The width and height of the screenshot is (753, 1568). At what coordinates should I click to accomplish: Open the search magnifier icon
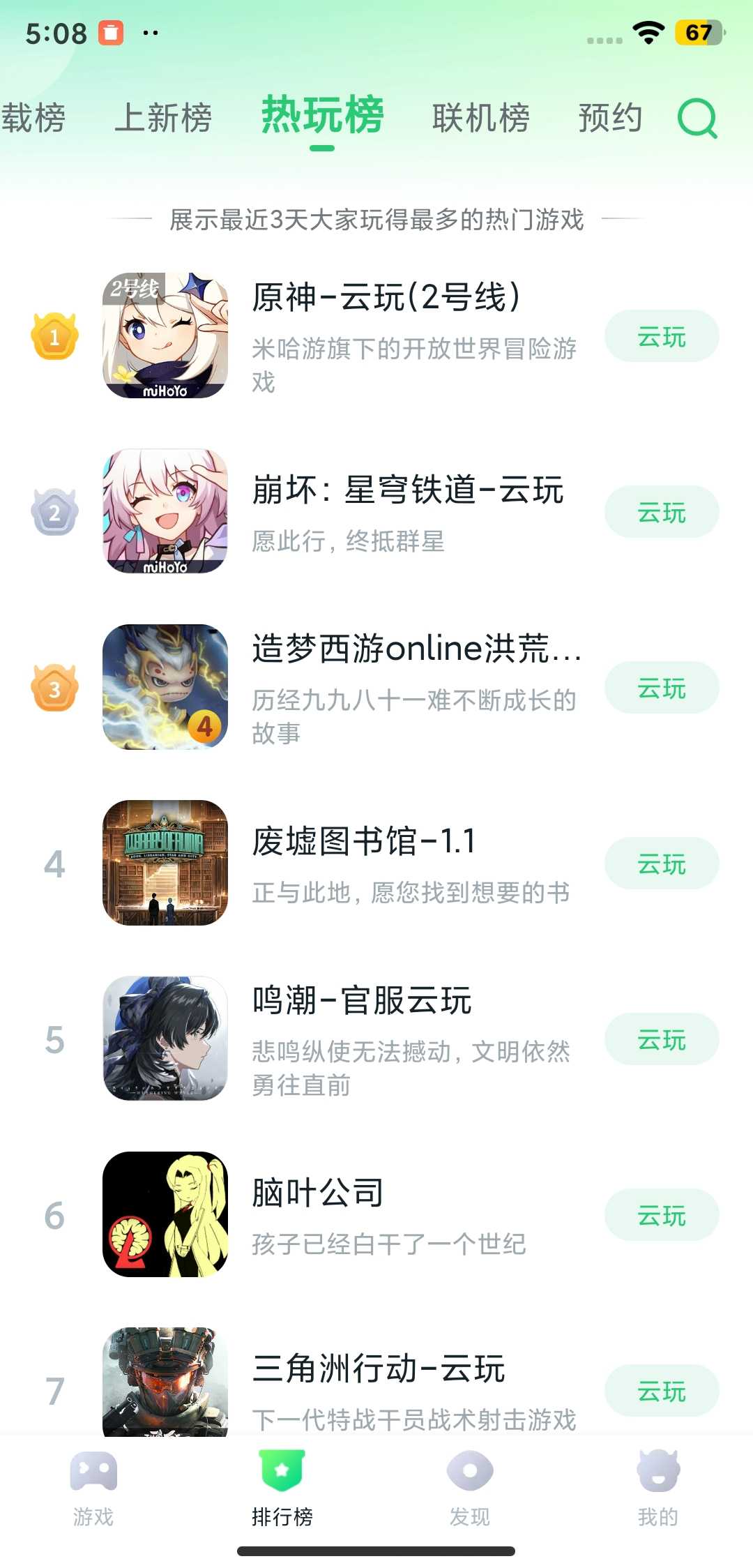click(697, 118)
